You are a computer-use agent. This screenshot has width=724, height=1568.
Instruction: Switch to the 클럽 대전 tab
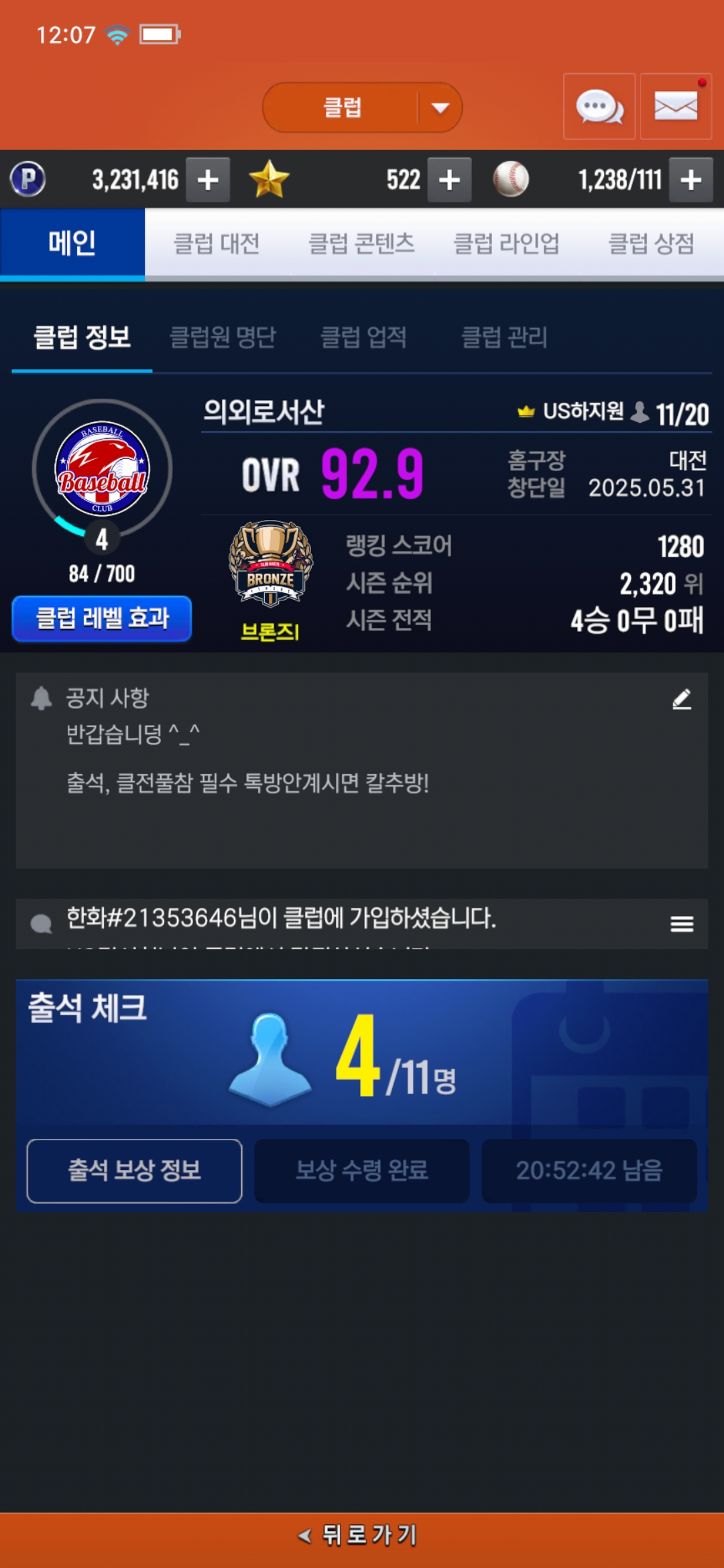(x=217, y=243)
